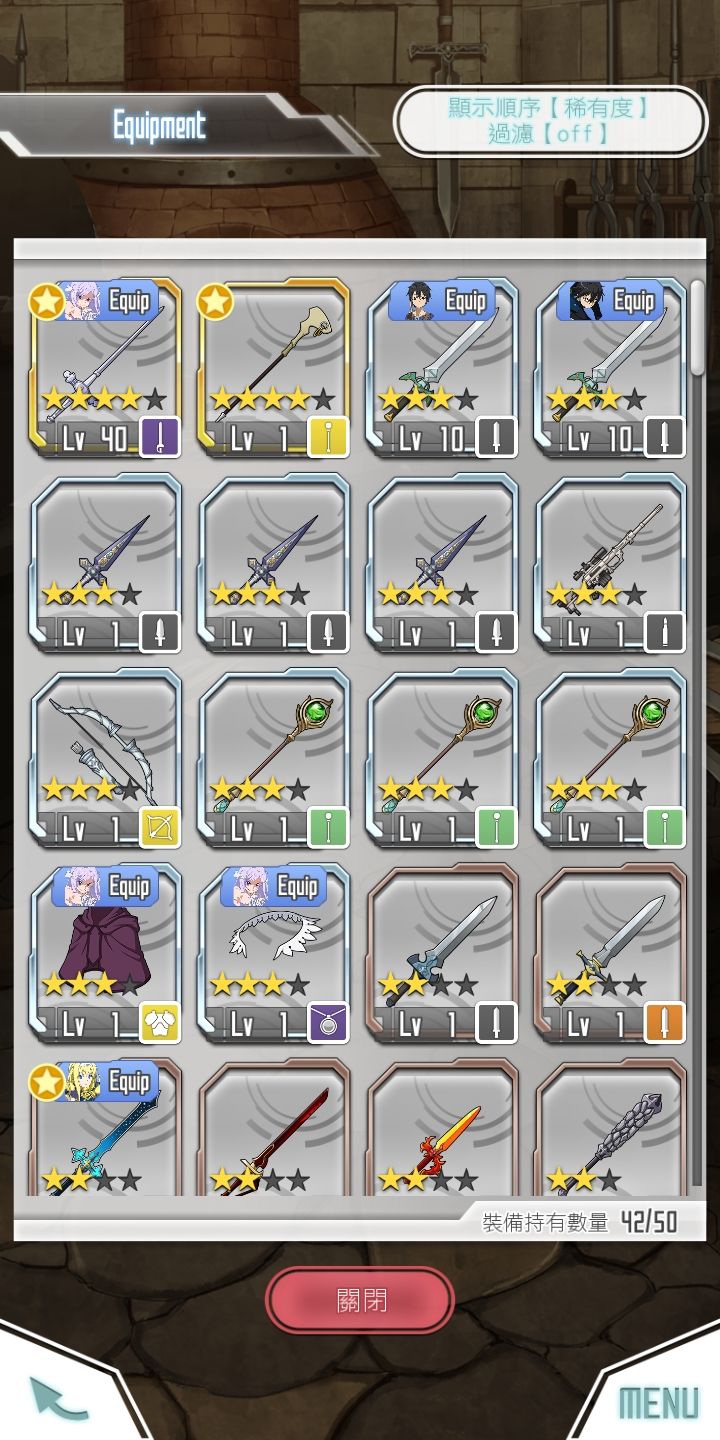Toggle the Equip badge on the purple cloak

(129, 886)
